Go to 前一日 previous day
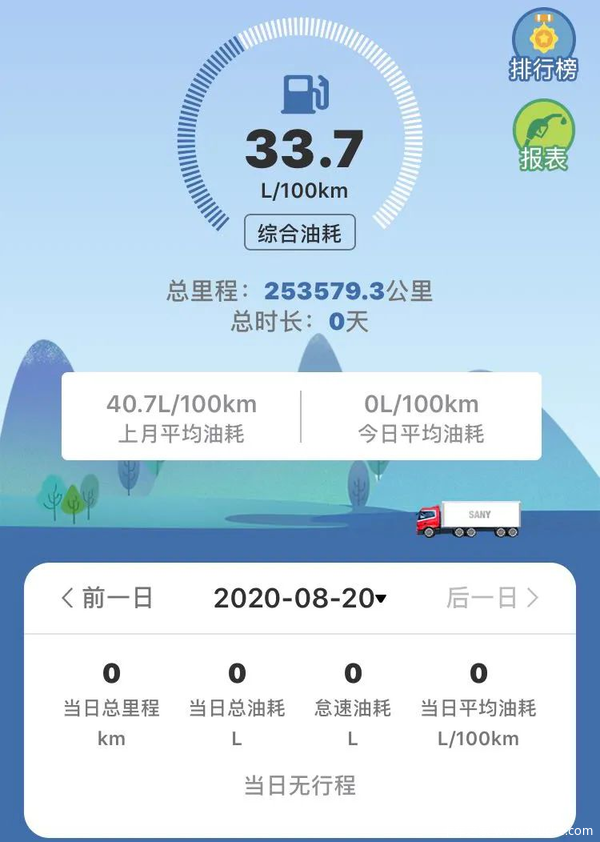Image resolution: width=600 pixels, height=842 pixels. (x=107, y=598)
